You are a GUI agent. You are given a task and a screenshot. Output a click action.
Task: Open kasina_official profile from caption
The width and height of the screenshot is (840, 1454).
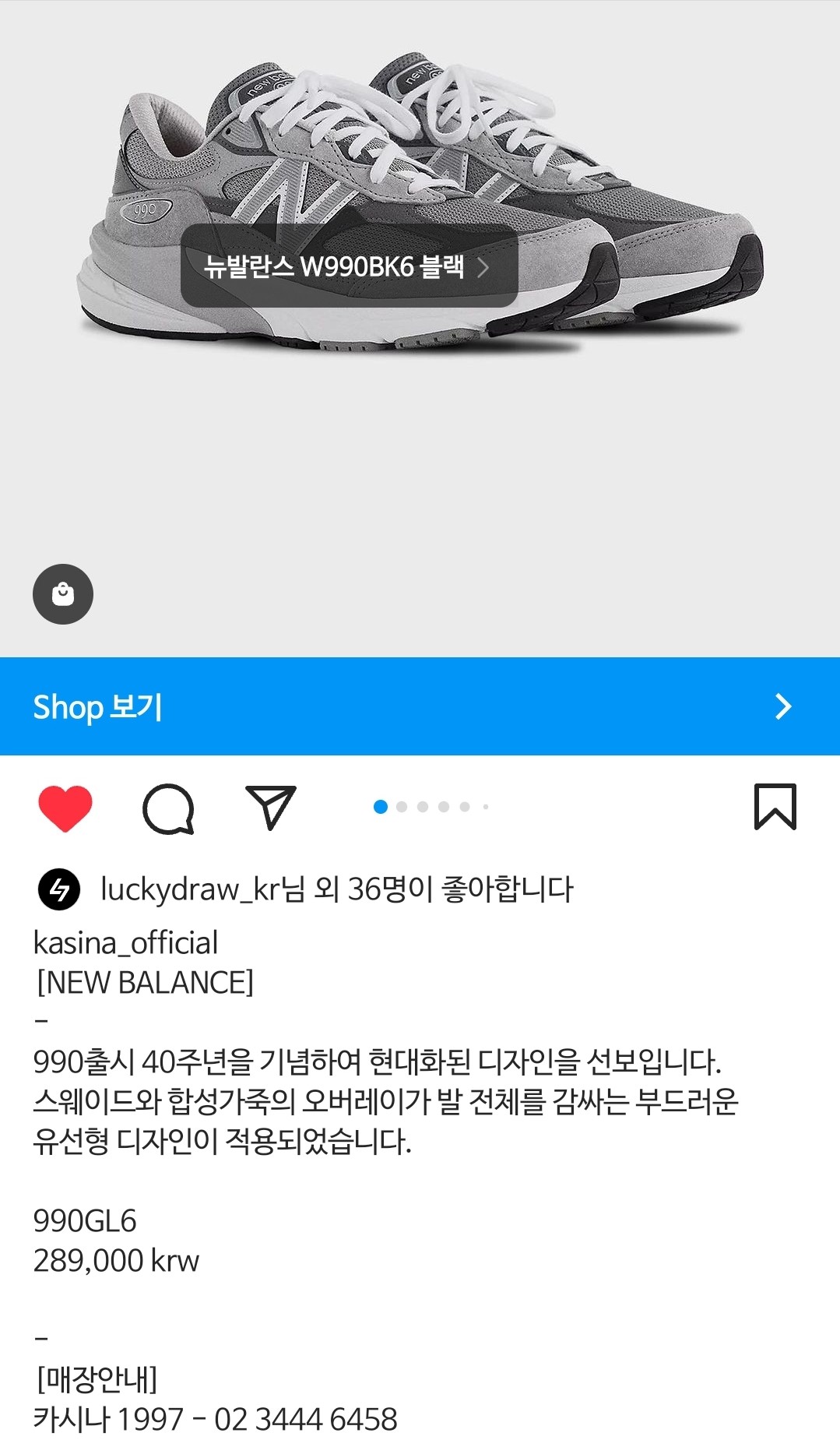coord(125,942)
